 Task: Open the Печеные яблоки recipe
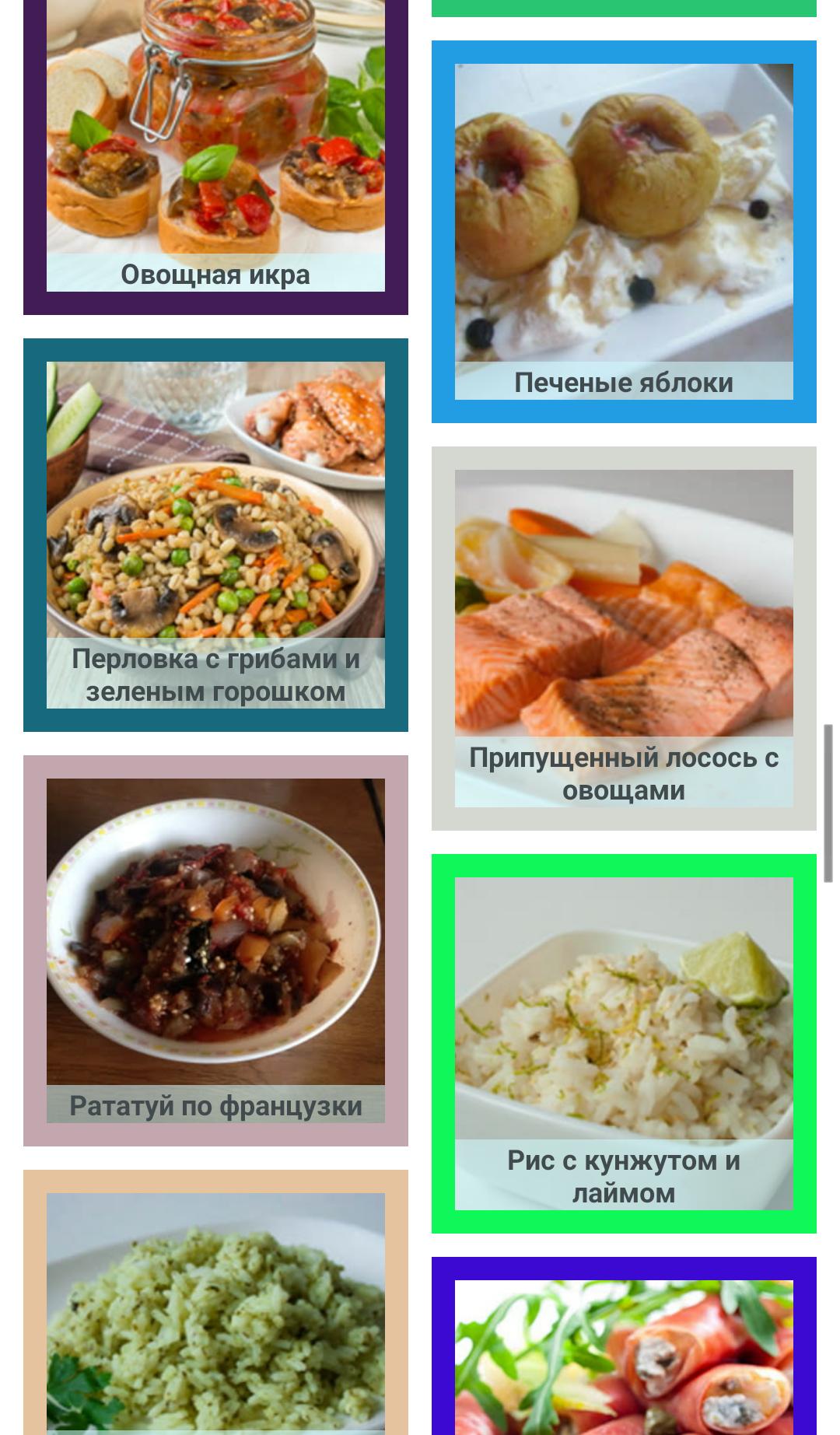click(x=624, y=231)
